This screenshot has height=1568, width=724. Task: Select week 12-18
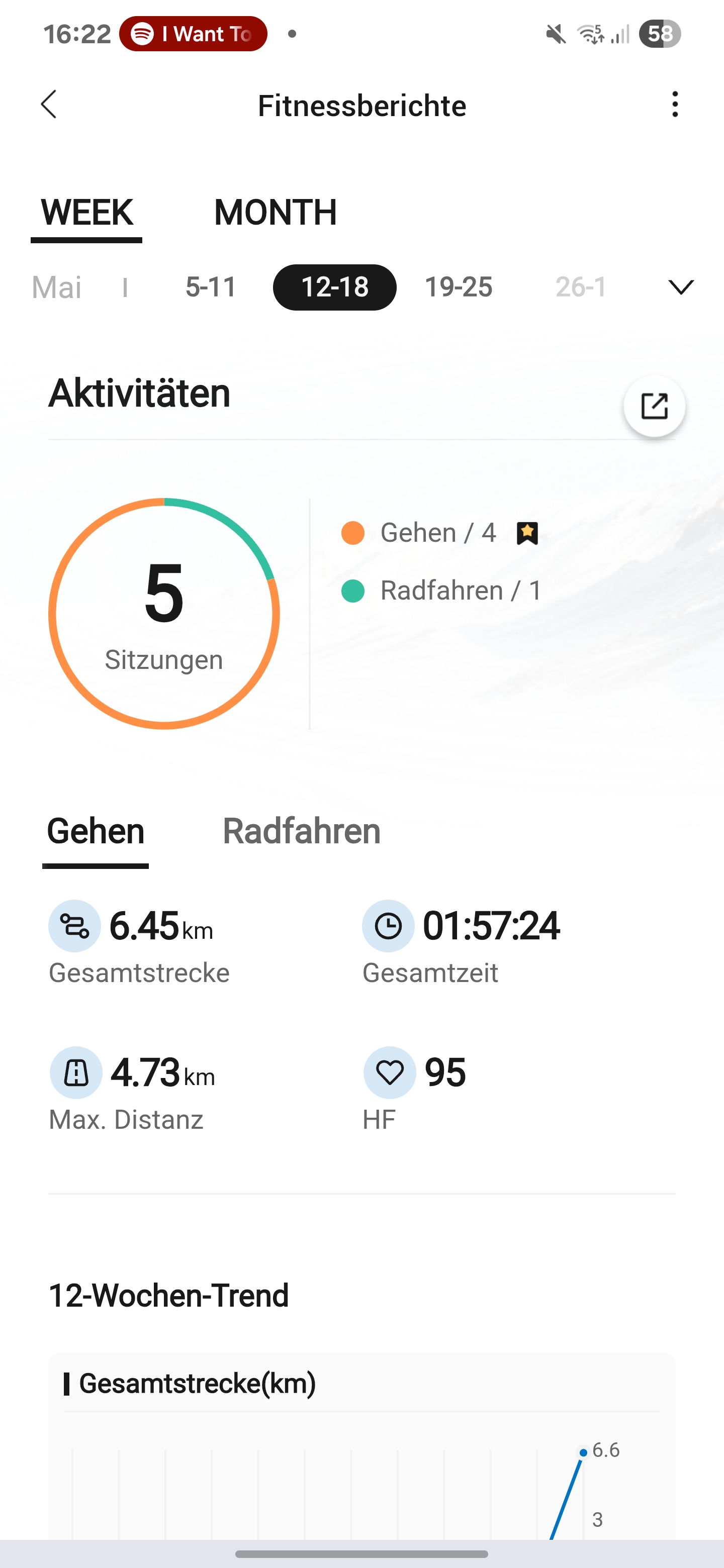[x=334, y=286]
